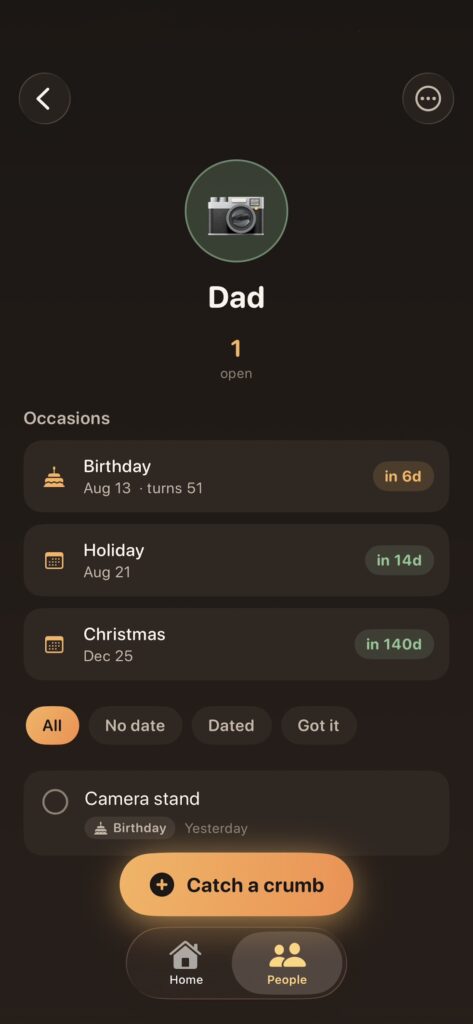
Task: Switch to the Home tab
Action: click(186, 964)
